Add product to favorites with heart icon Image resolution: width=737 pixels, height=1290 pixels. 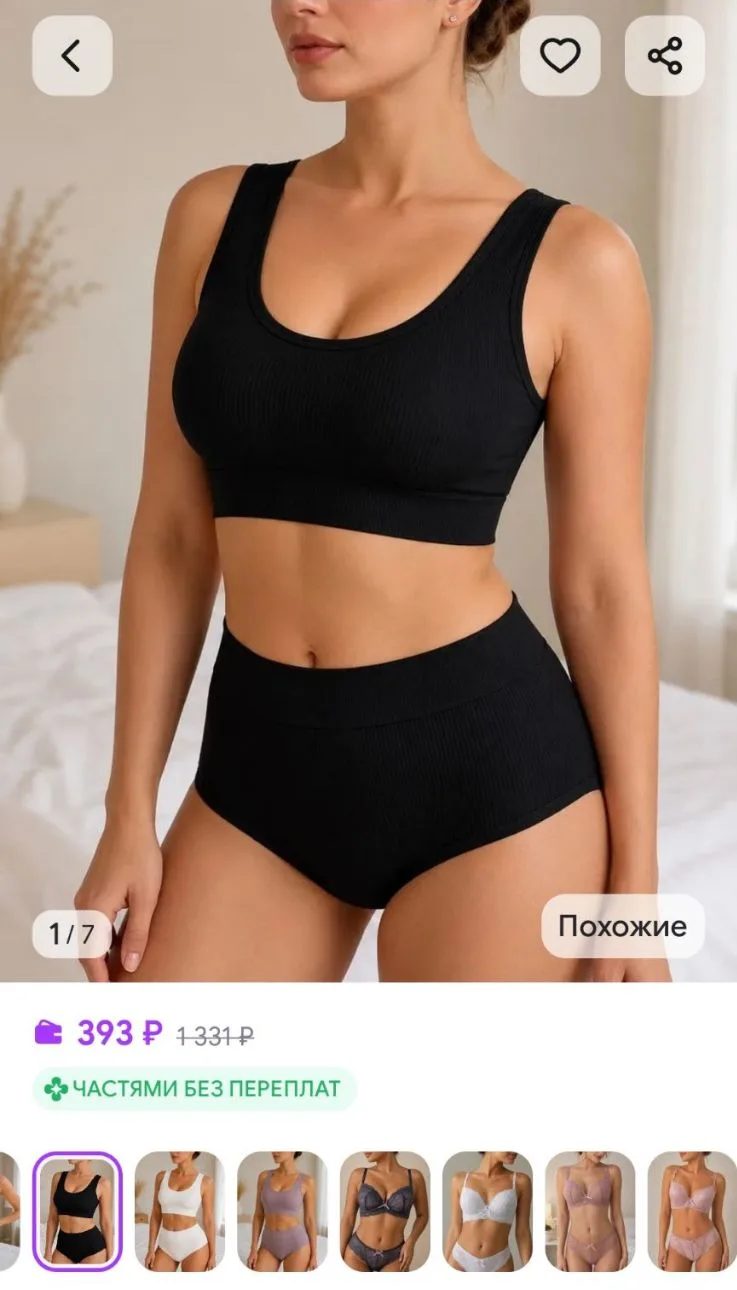click(560, 56)
